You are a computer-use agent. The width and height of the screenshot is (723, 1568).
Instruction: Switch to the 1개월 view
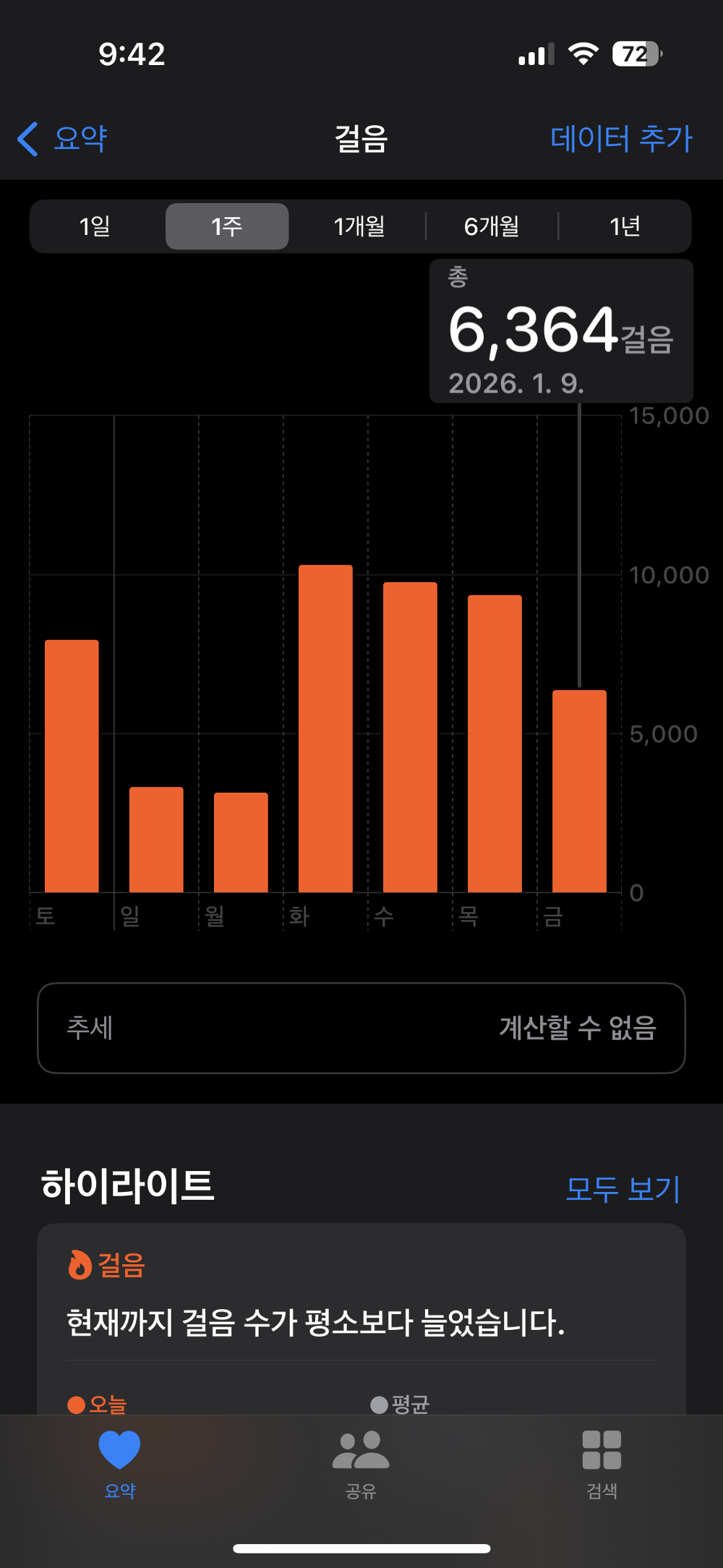click(359, 226)
